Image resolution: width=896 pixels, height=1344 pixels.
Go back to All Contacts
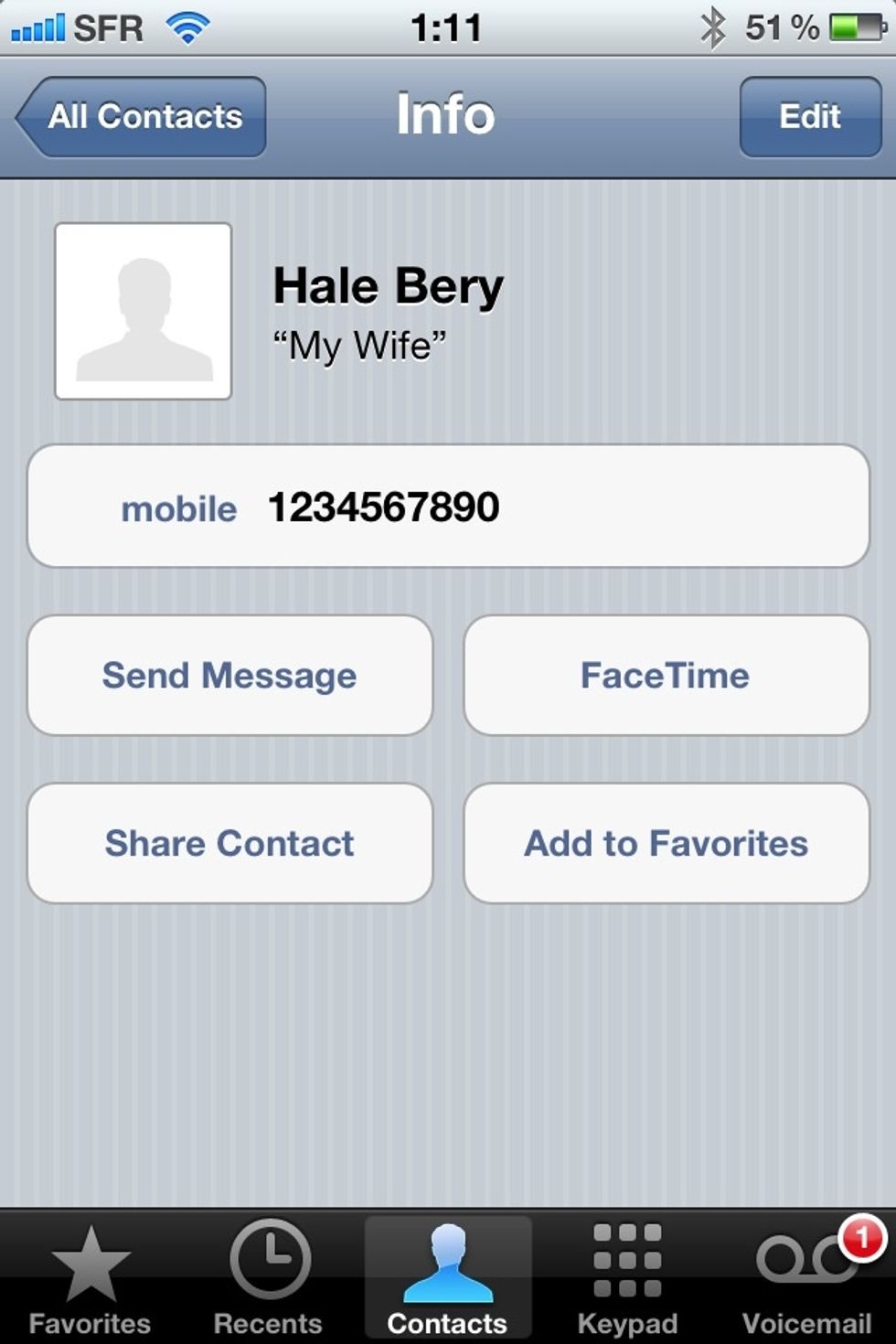pos(142,117)
